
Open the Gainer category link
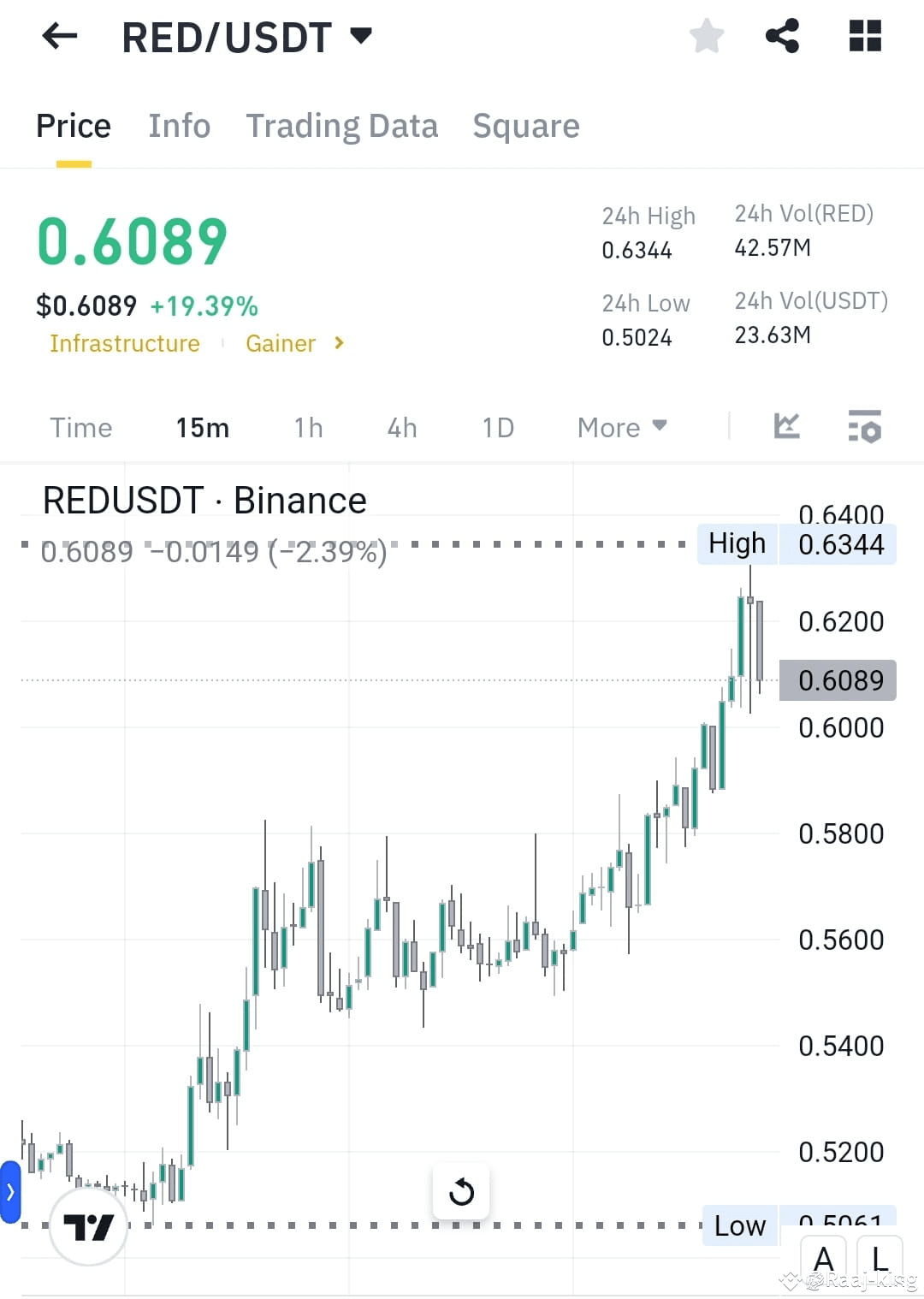(x=281, y=343)
